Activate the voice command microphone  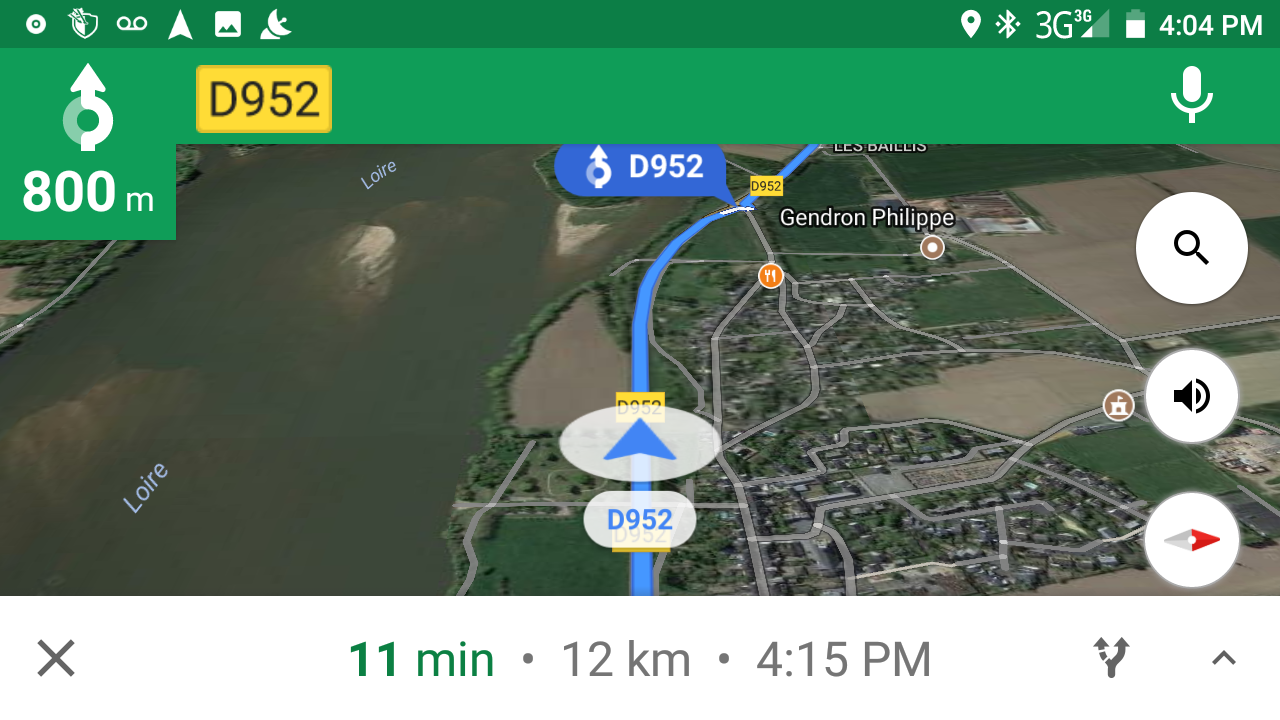(x=1191, y=96)
